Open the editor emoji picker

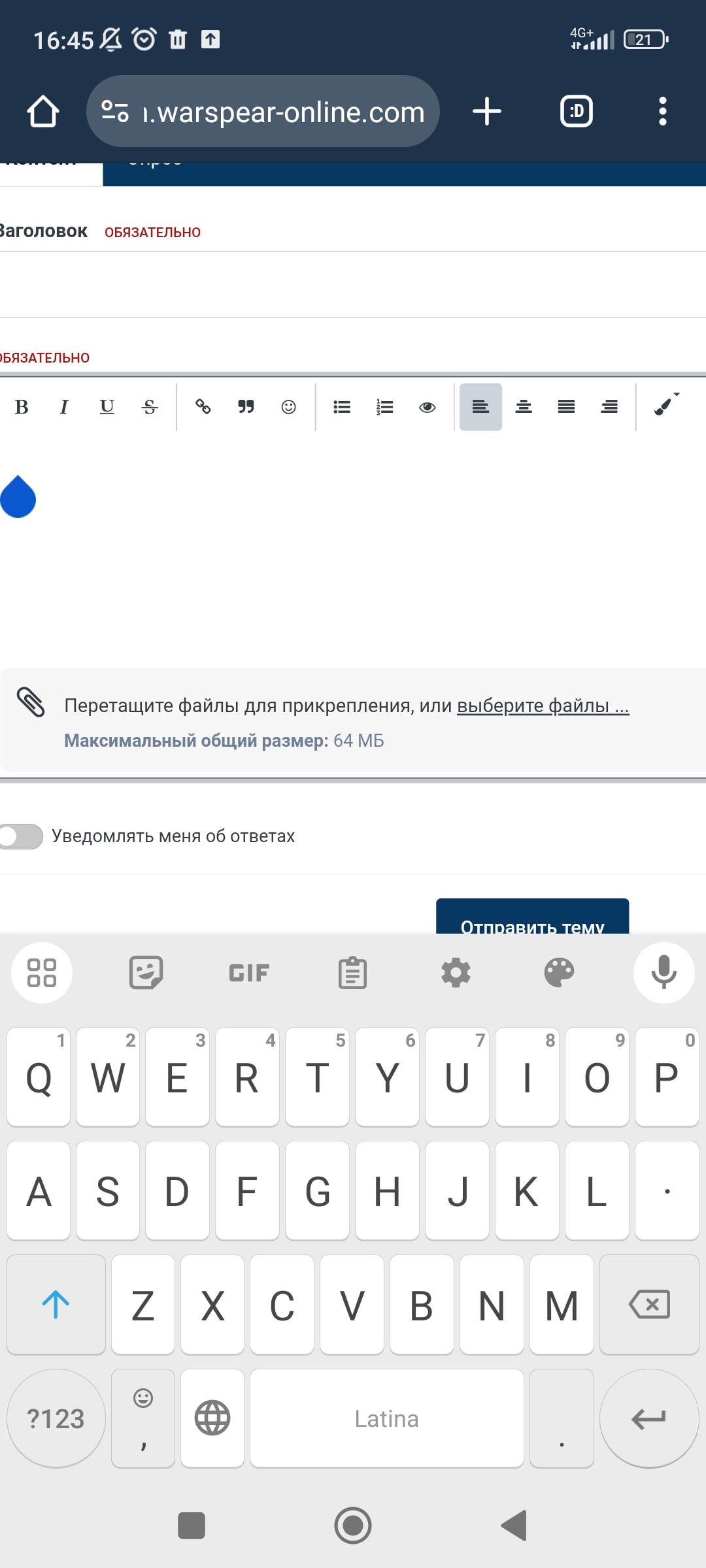[x=288, y=407]
